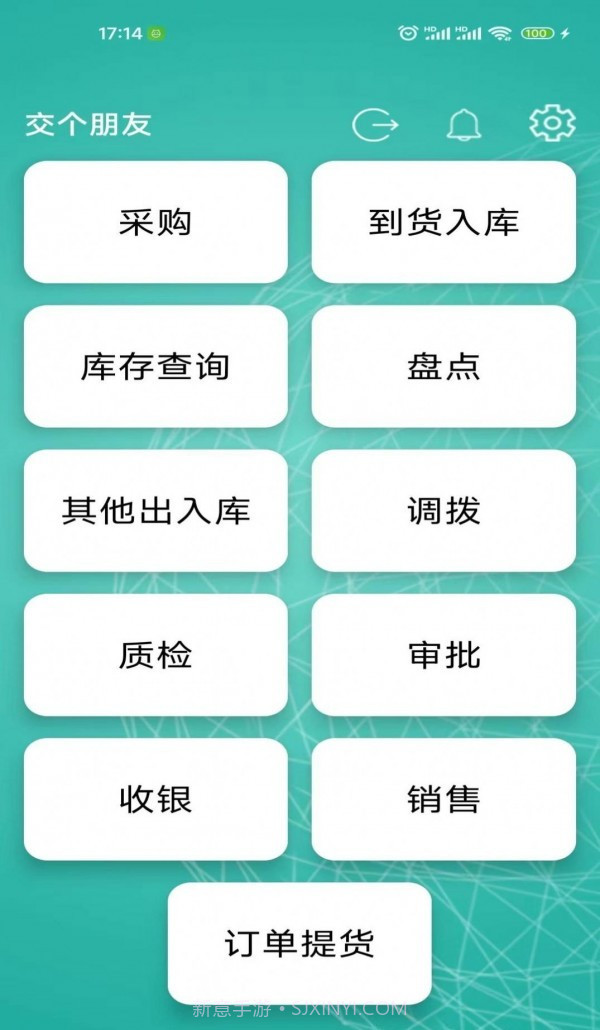The width and height of the screenshot is (600, 1030).
Task: Open the 采购 module
Action: coord(155,222)
